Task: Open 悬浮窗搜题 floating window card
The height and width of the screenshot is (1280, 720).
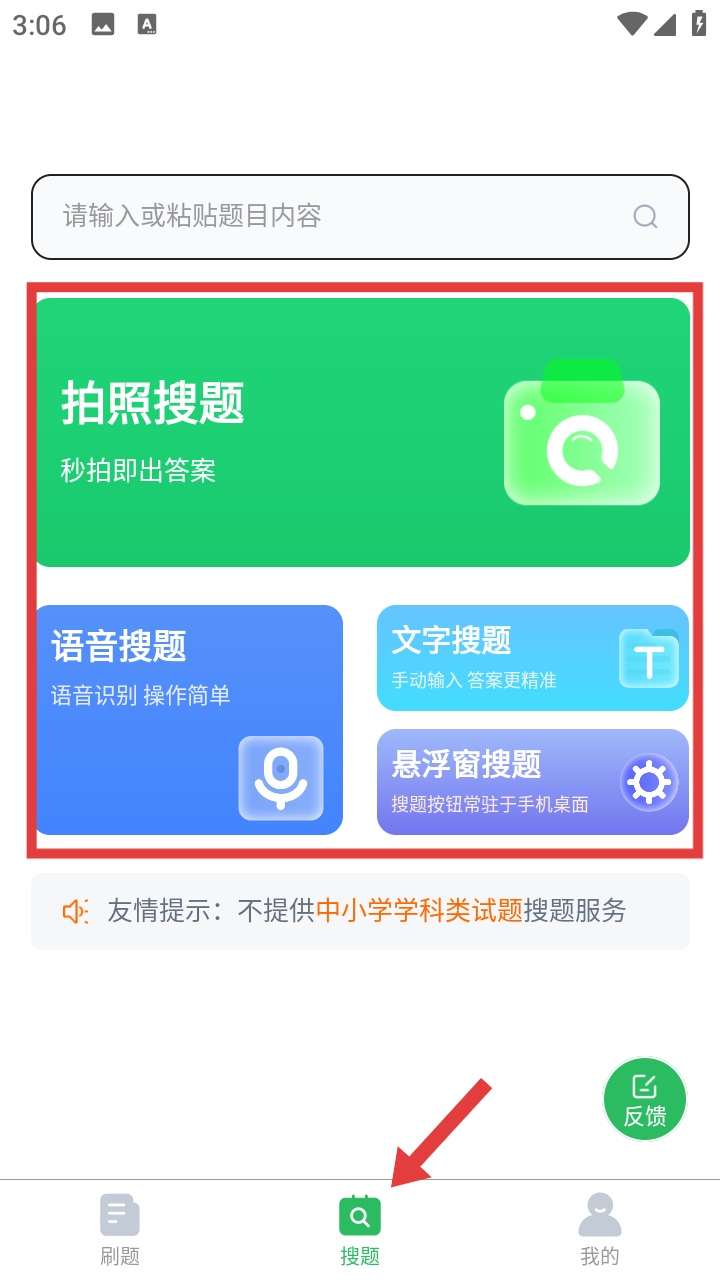Action: pyautogui.click(x=532, y=782)
